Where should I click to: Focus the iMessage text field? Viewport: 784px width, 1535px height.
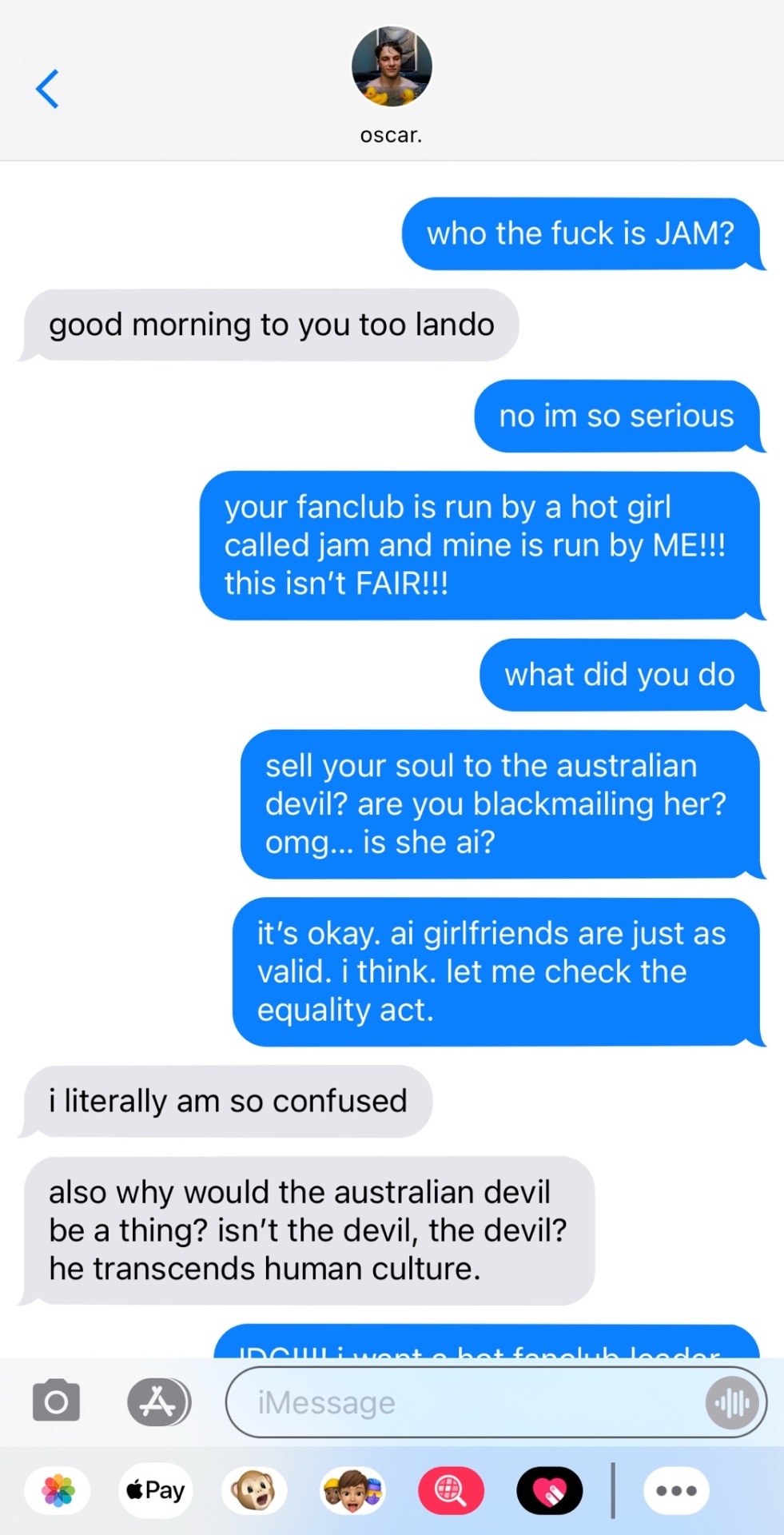tap(464, 1402)
